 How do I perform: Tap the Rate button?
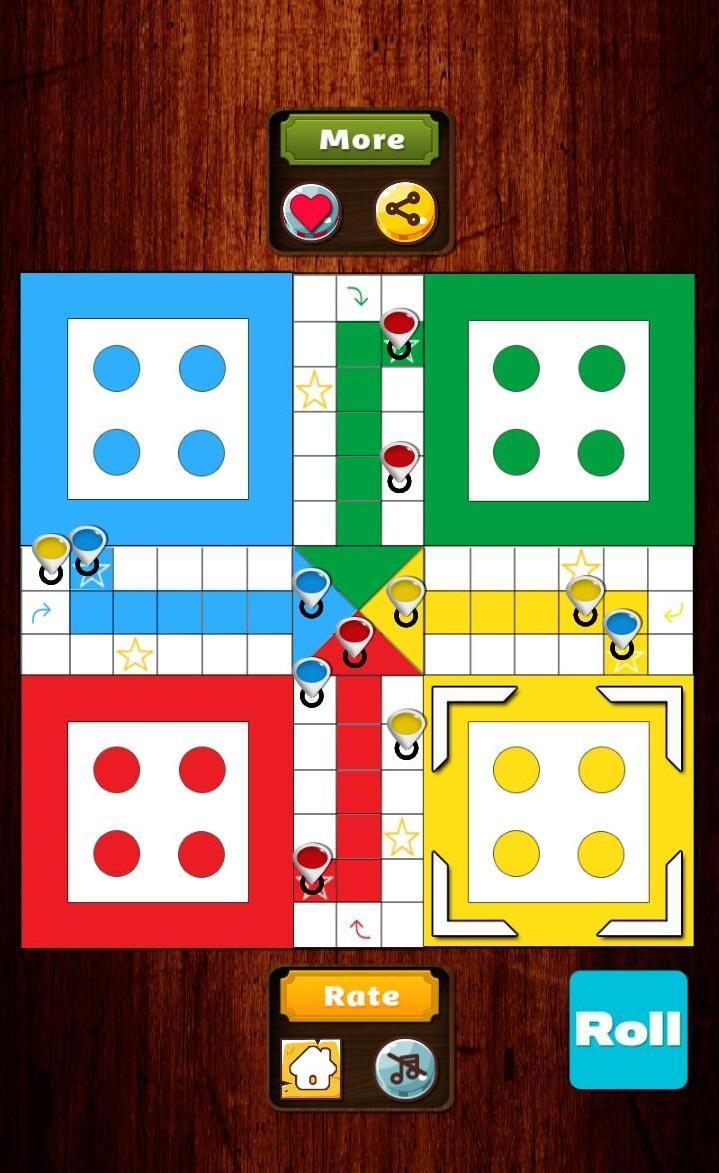pos(360,996)
